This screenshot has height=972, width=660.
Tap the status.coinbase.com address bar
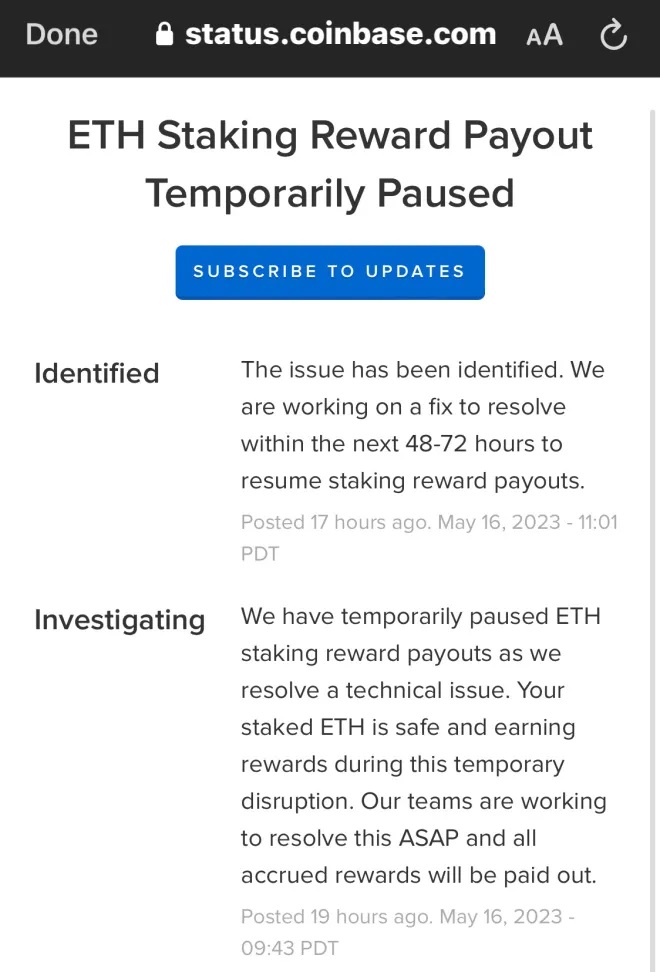tap(326, 35)
